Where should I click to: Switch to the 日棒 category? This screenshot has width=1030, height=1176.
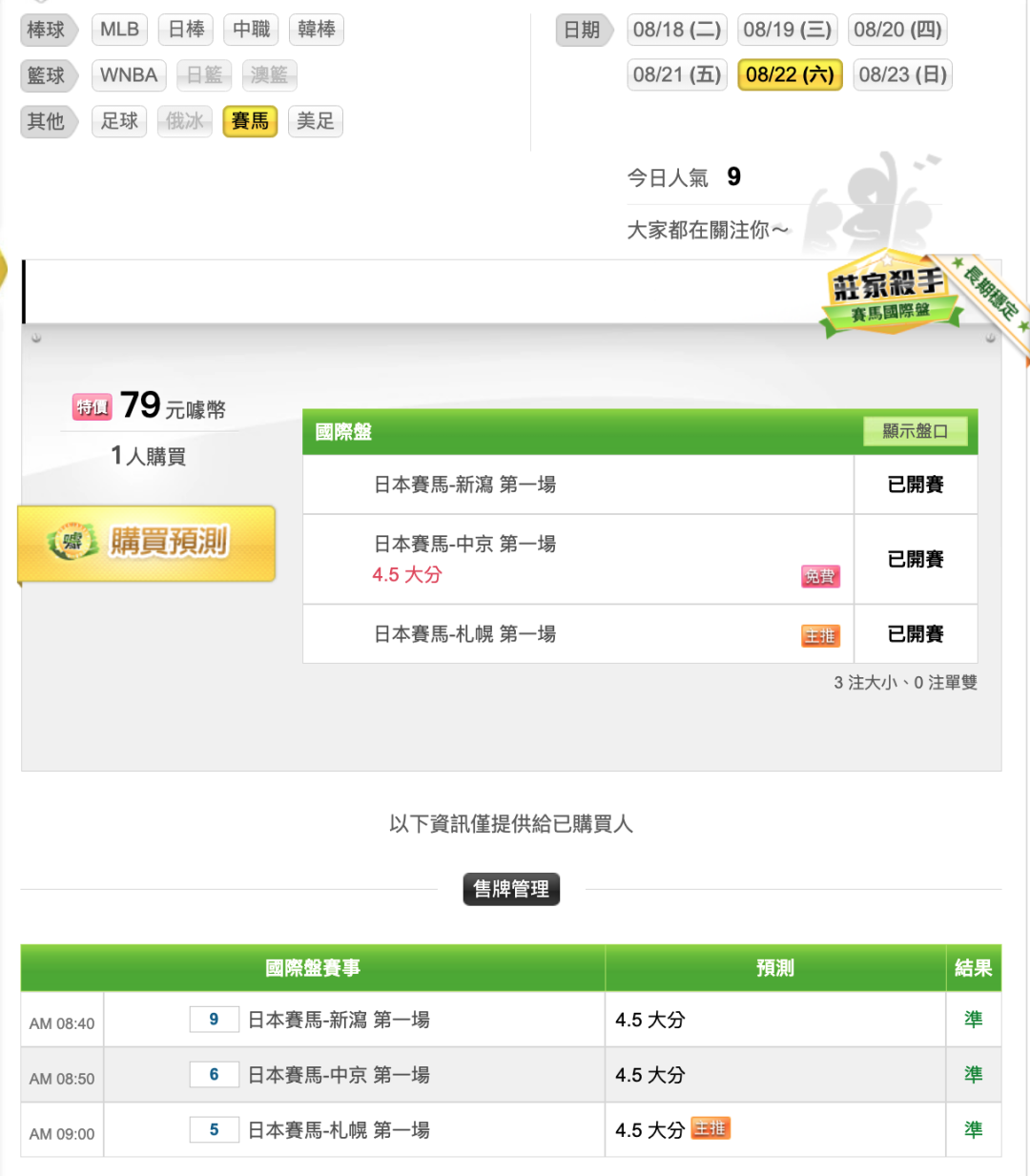coord(186,30)
